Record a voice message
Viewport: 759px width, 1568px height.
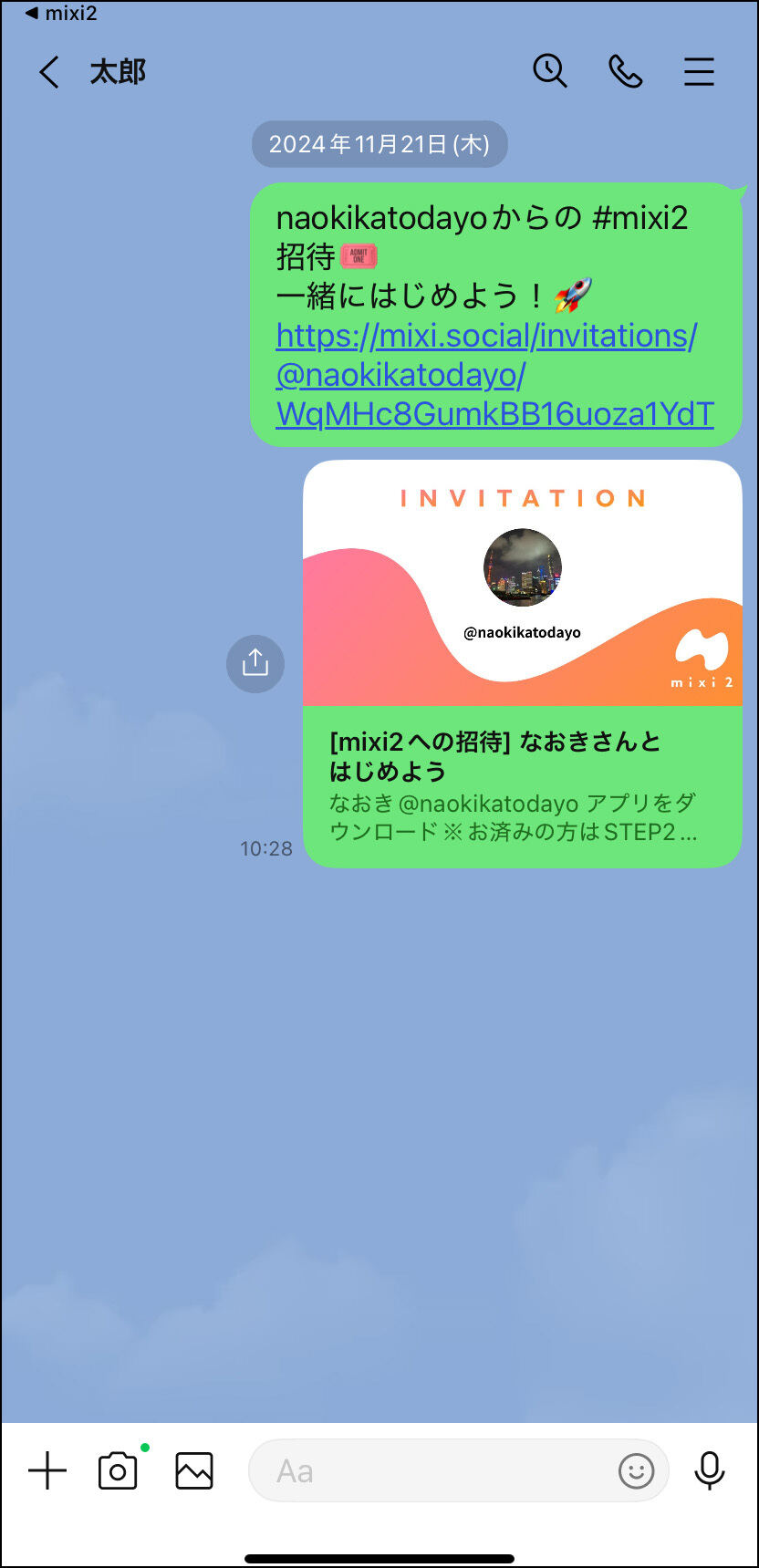pos(709,1471)
